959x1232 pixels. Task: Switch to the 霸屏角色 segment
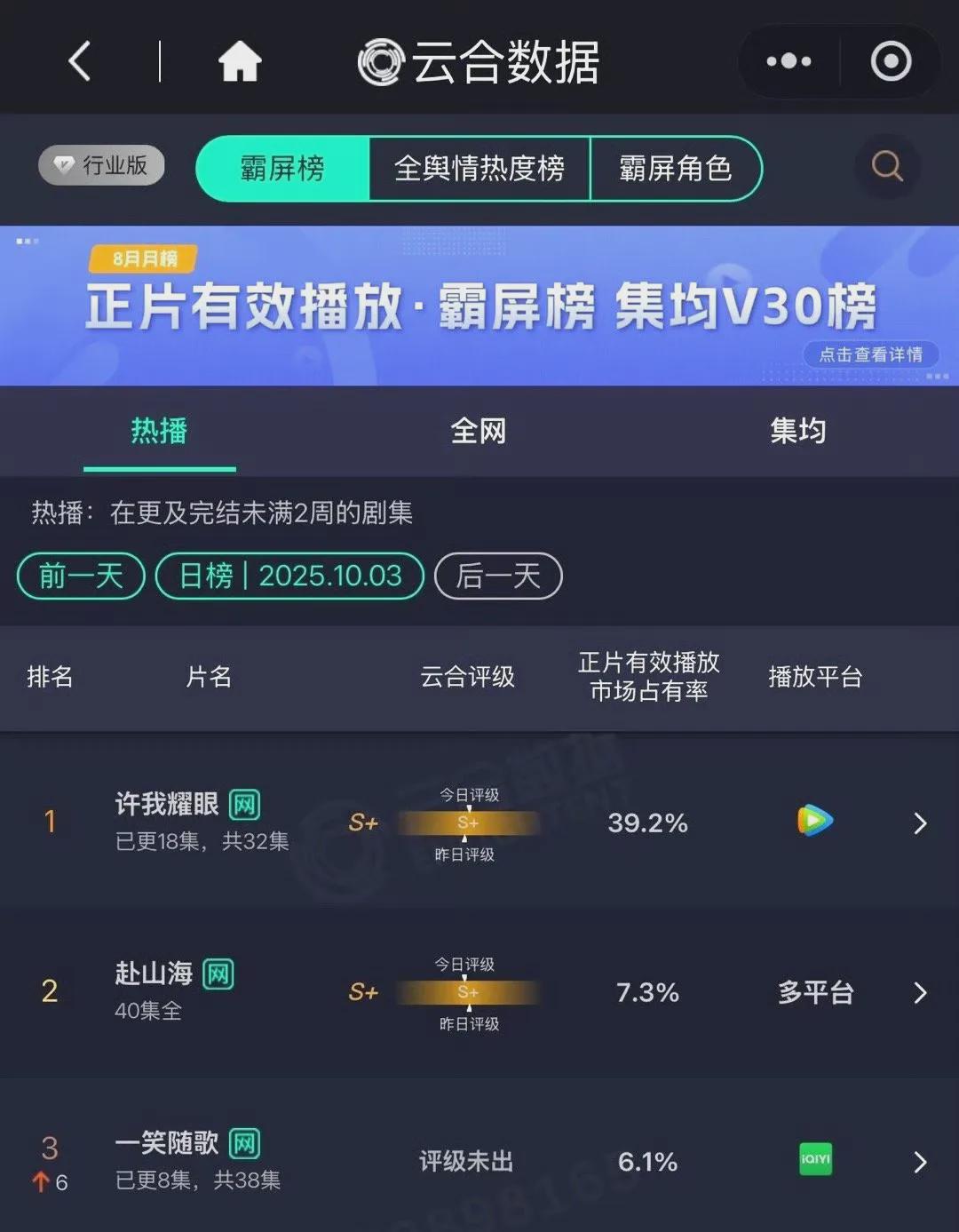click(675, 168)
